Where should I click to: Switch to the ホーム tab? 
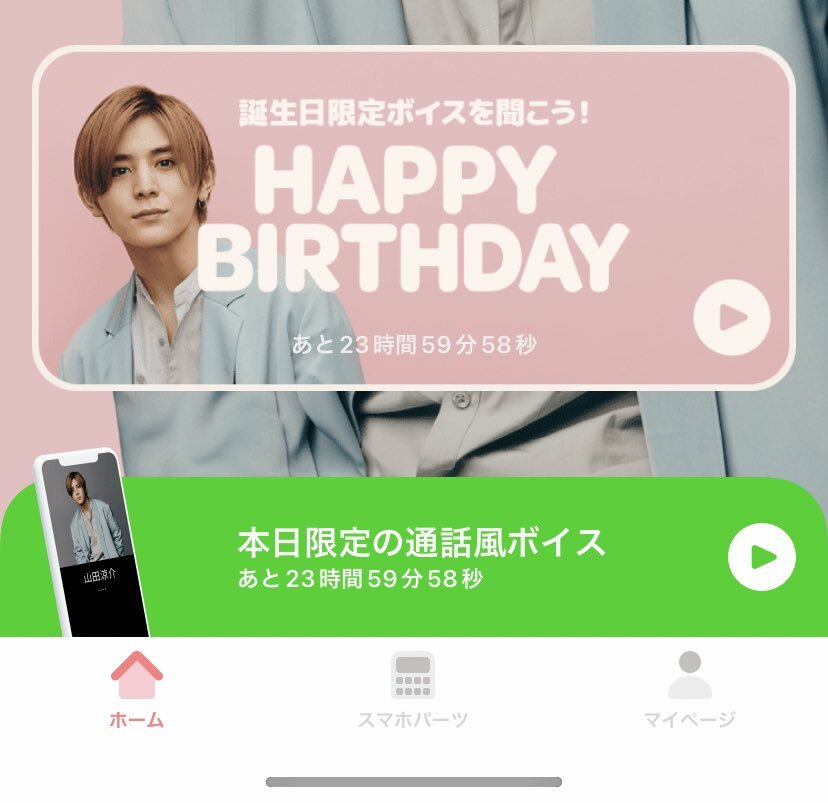click(136, 689)
